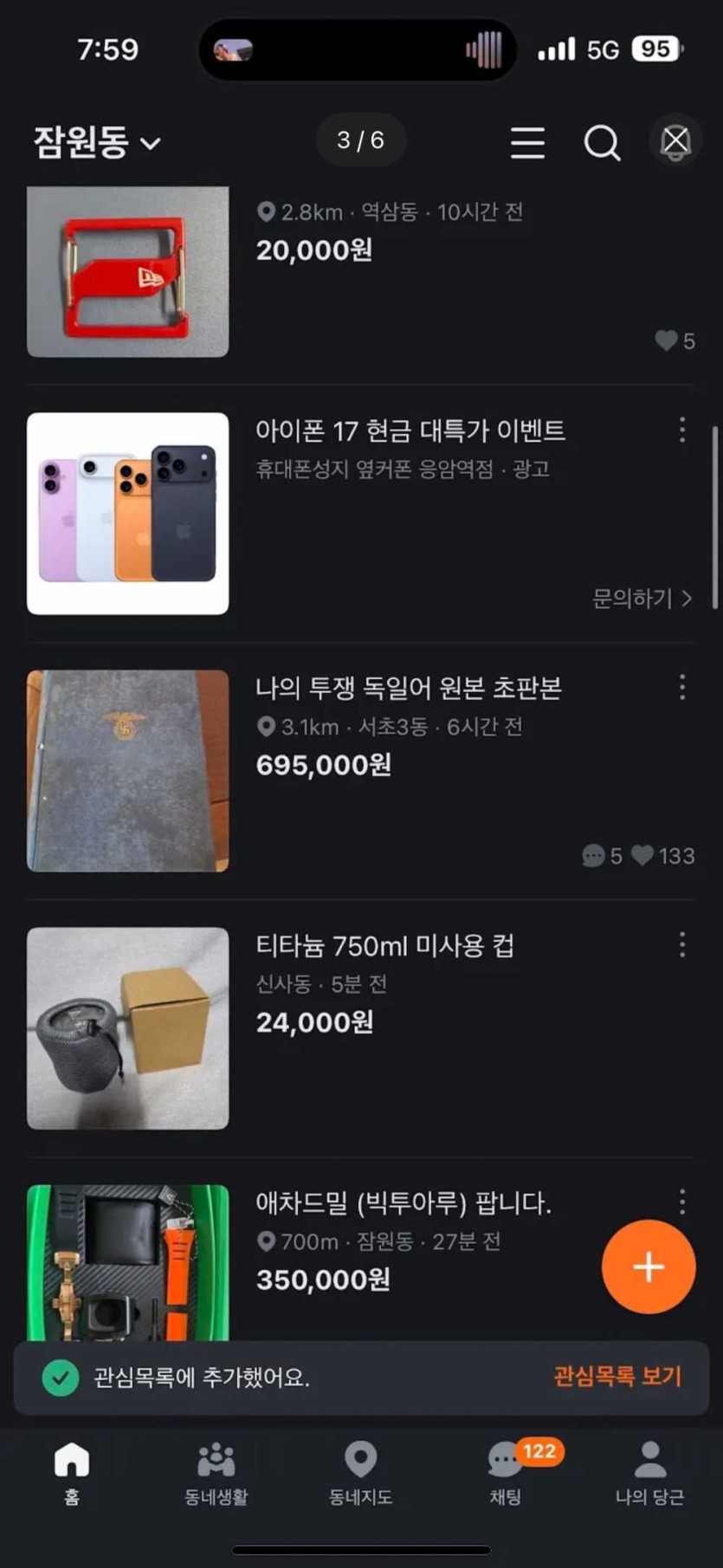Screen dimensions: 723x1568
Task: Open the 나의 투쟁 listing thumbnail
Action: coord(127,768)
